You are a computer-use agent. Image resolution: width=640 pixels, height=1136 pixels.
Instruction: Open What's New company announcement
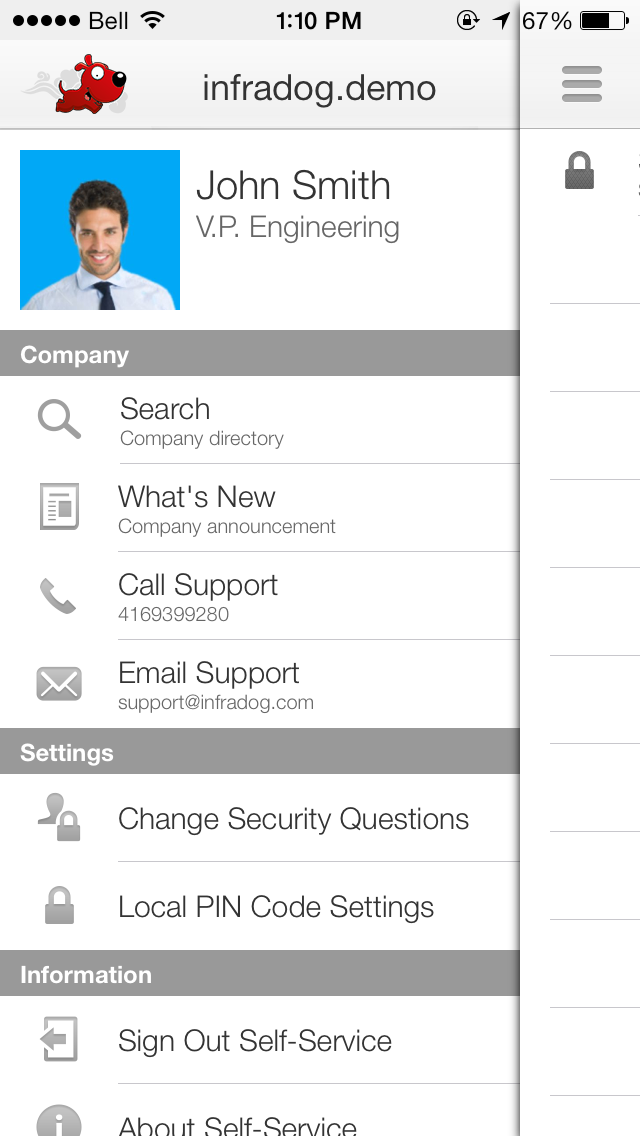click(x=259, y=508)
